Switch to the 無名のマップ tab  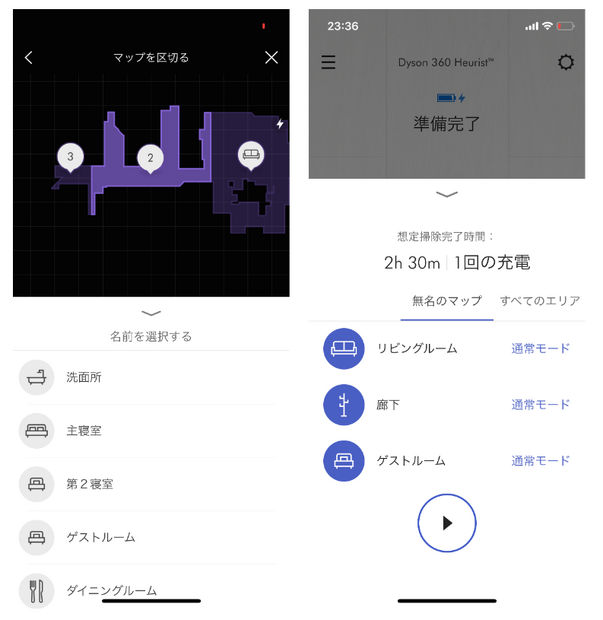click(446, 301)
